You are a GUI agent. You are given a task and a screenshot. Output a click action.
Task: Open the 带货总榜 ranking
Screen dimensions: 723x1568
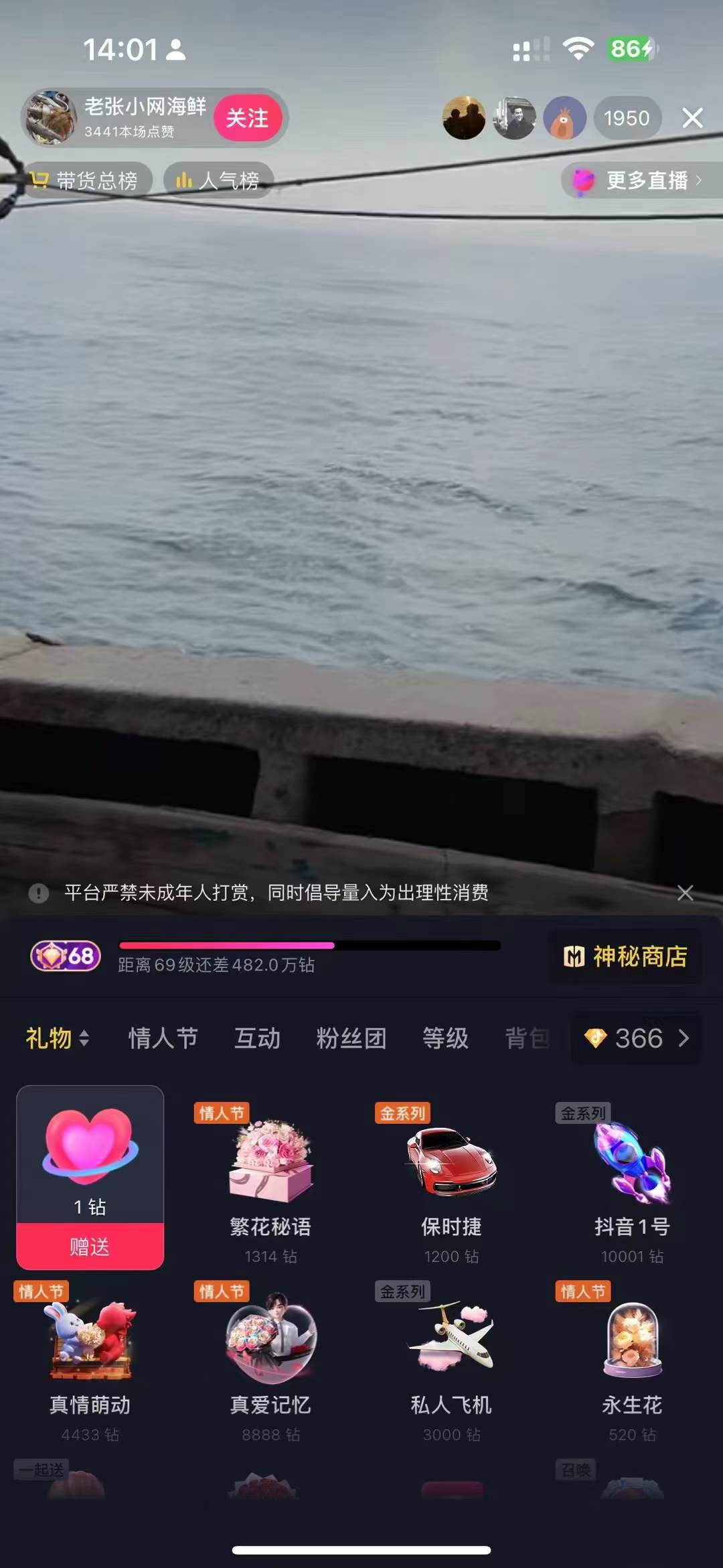(x=86, y=180)
